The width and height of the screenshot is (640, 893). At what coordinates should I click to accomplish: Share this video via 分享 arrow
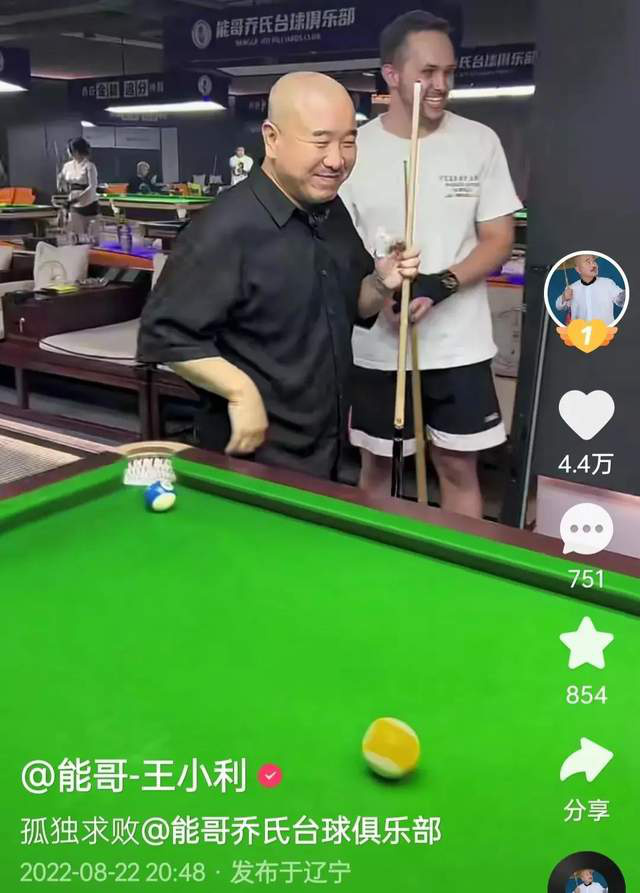pyautogui.click(x=586, y=762)
